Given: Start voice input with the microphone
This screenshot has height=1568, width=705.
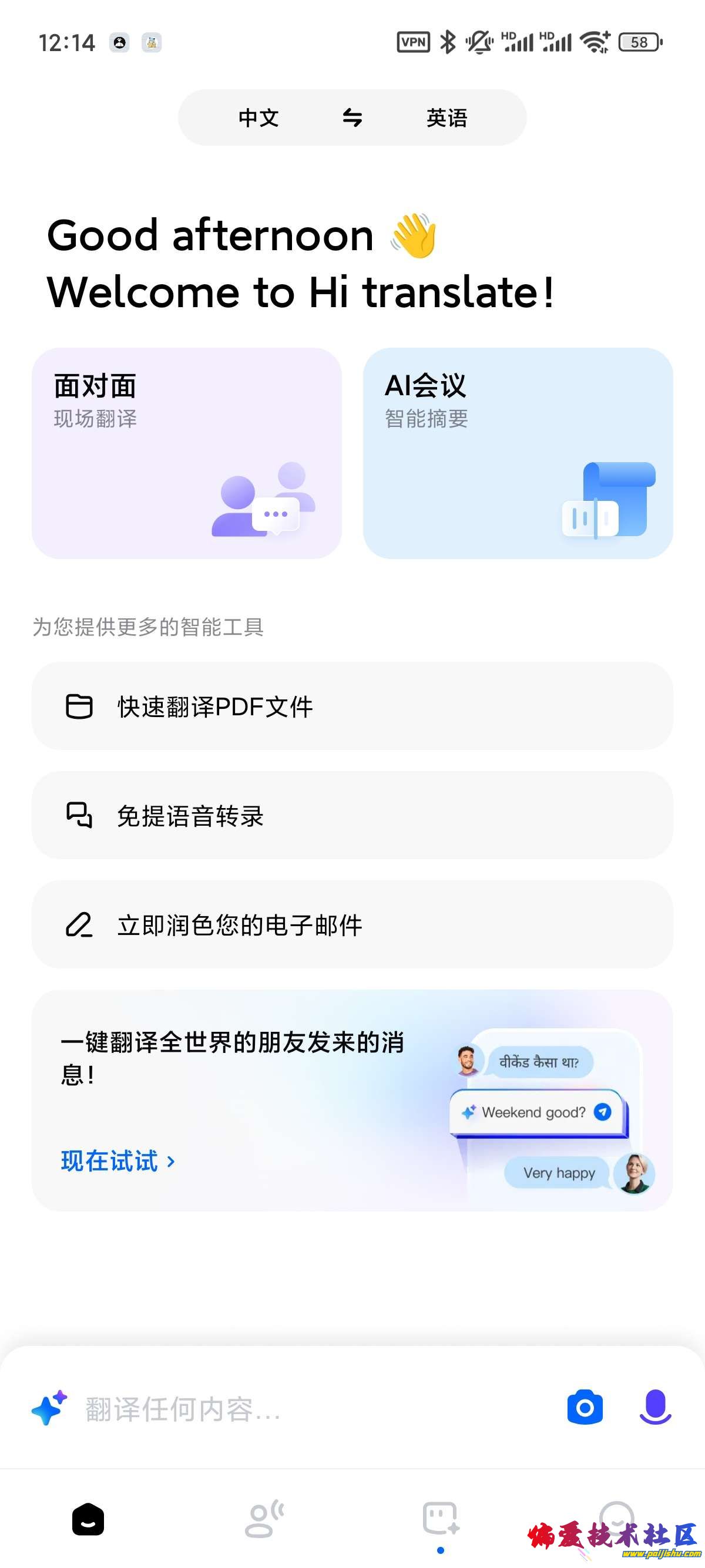Looking at the screenshot, I should [x=655, y=1407].
